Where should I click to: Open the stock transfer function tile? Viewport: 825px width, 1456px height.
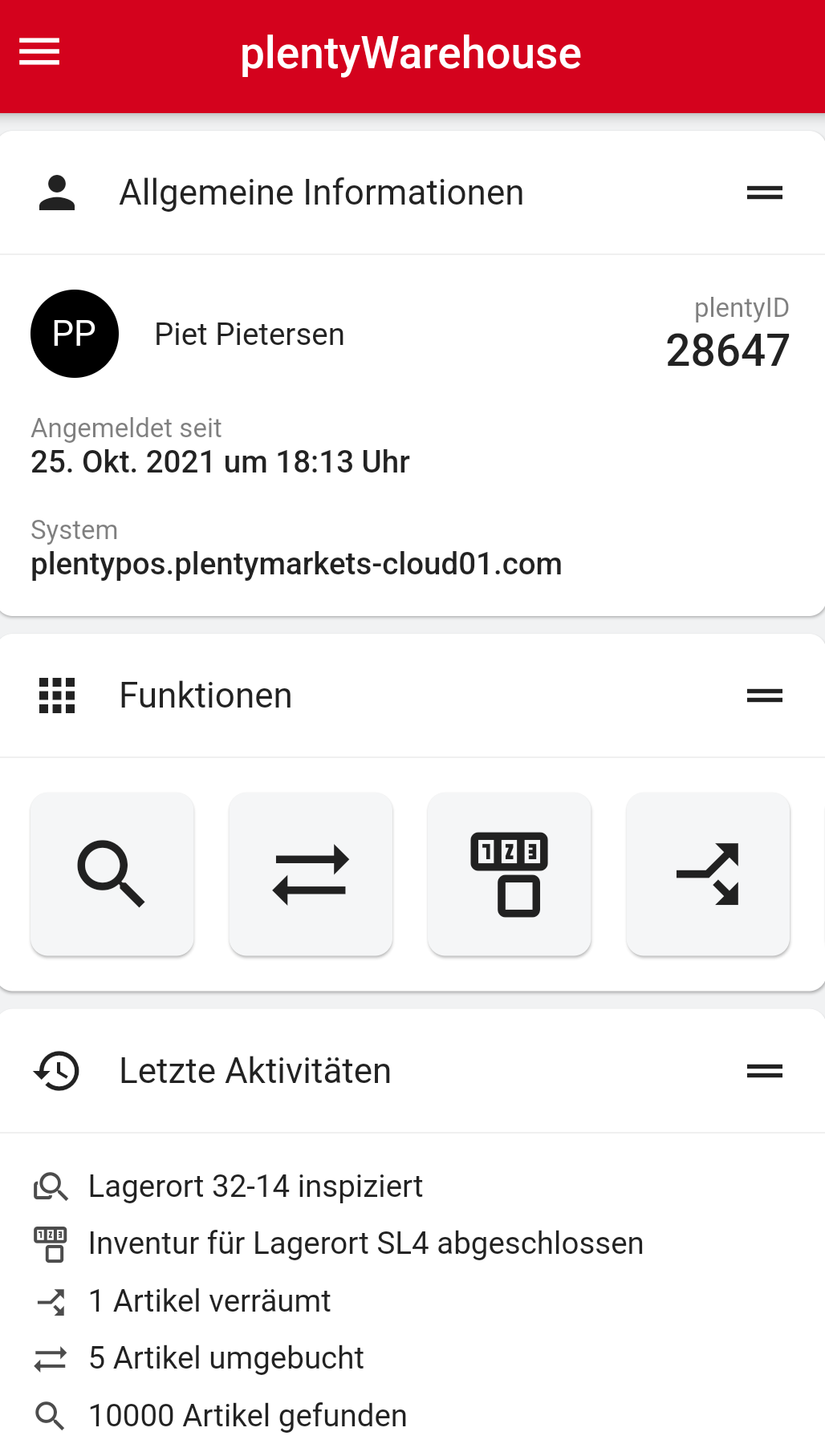pyautogui.click(x=311, y=874)
